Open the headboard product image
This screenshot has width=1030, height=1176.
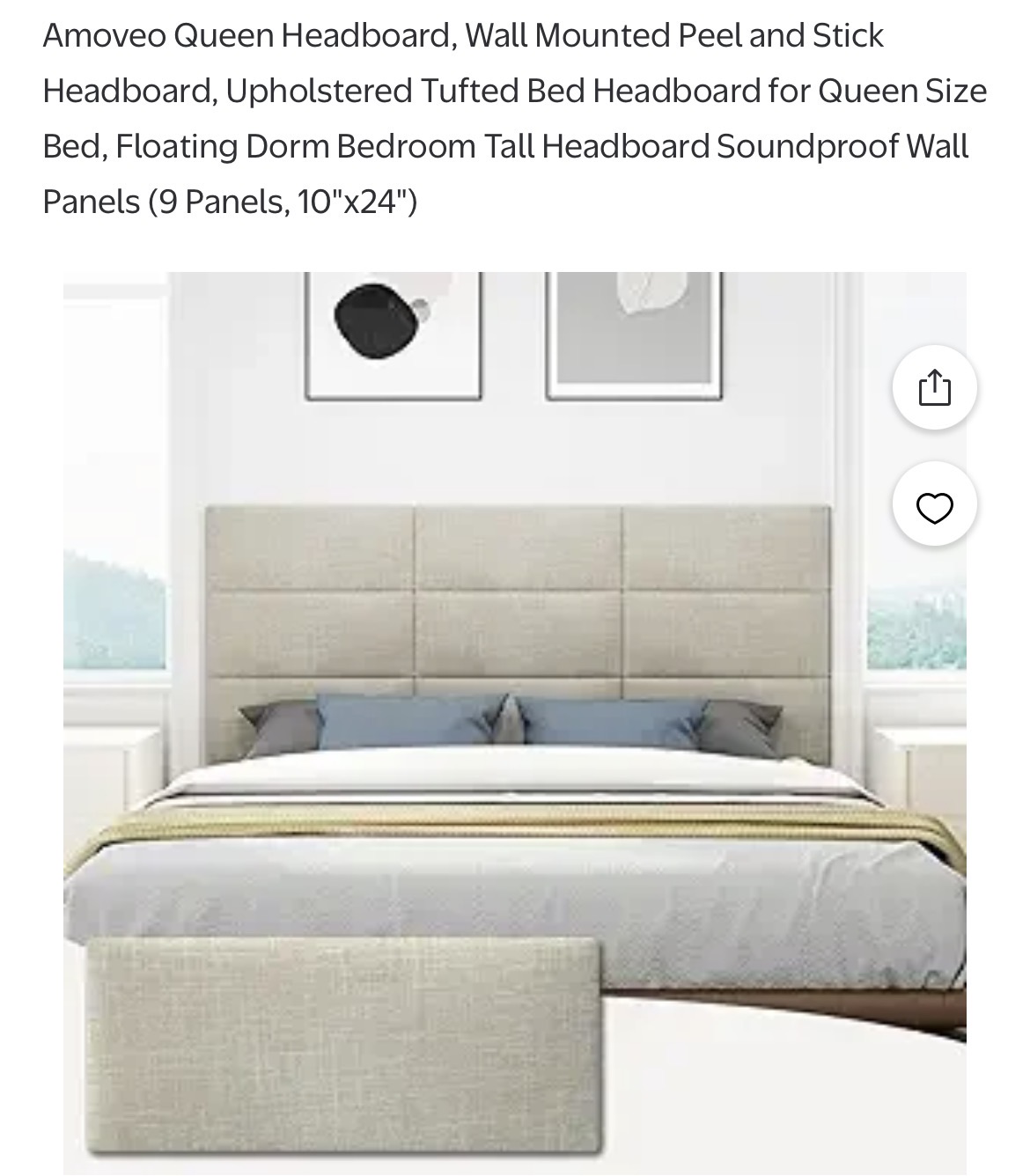pos(514,722)
